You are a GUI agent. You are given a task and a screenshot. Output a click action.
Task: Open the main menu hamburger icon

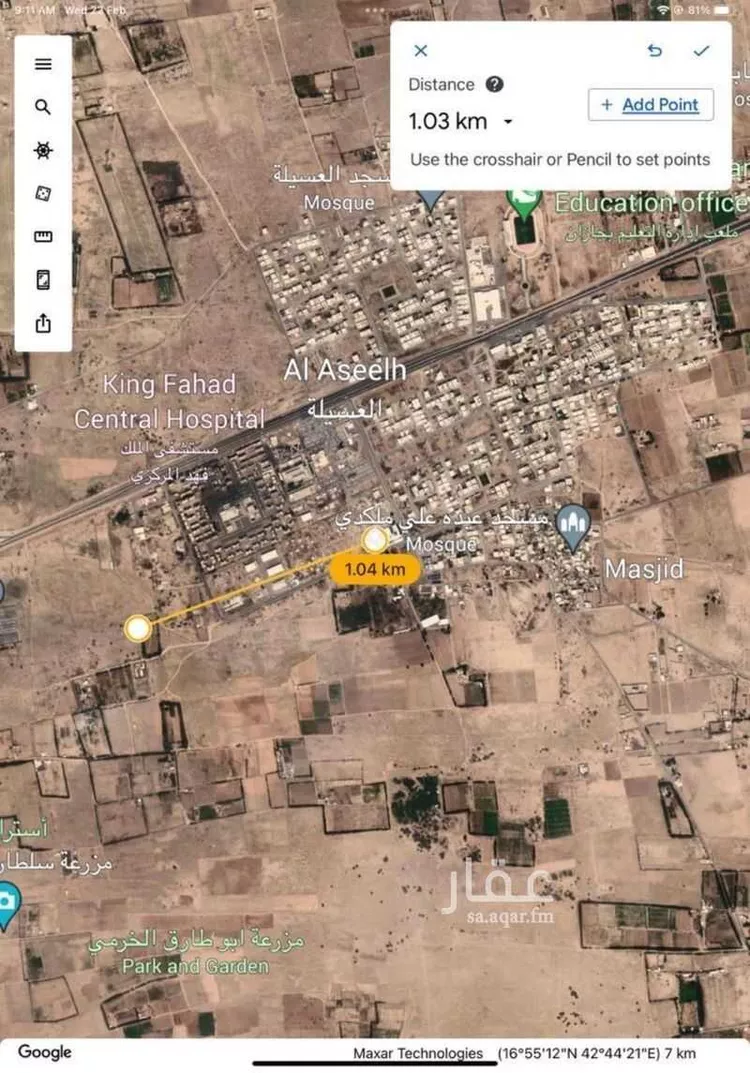point(42,64)
